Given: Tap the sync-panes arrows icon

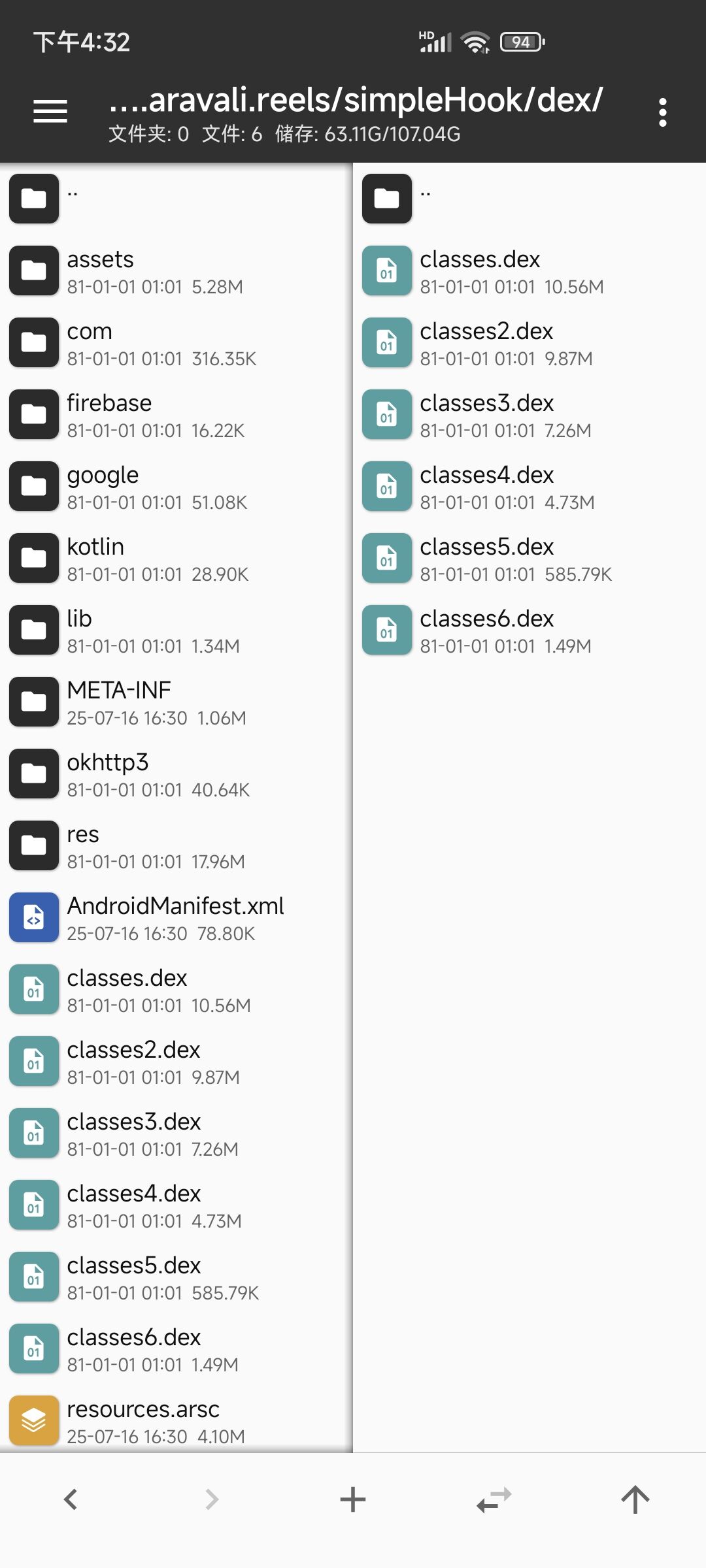Looking at the screenshot, I should click(494, 1499).
